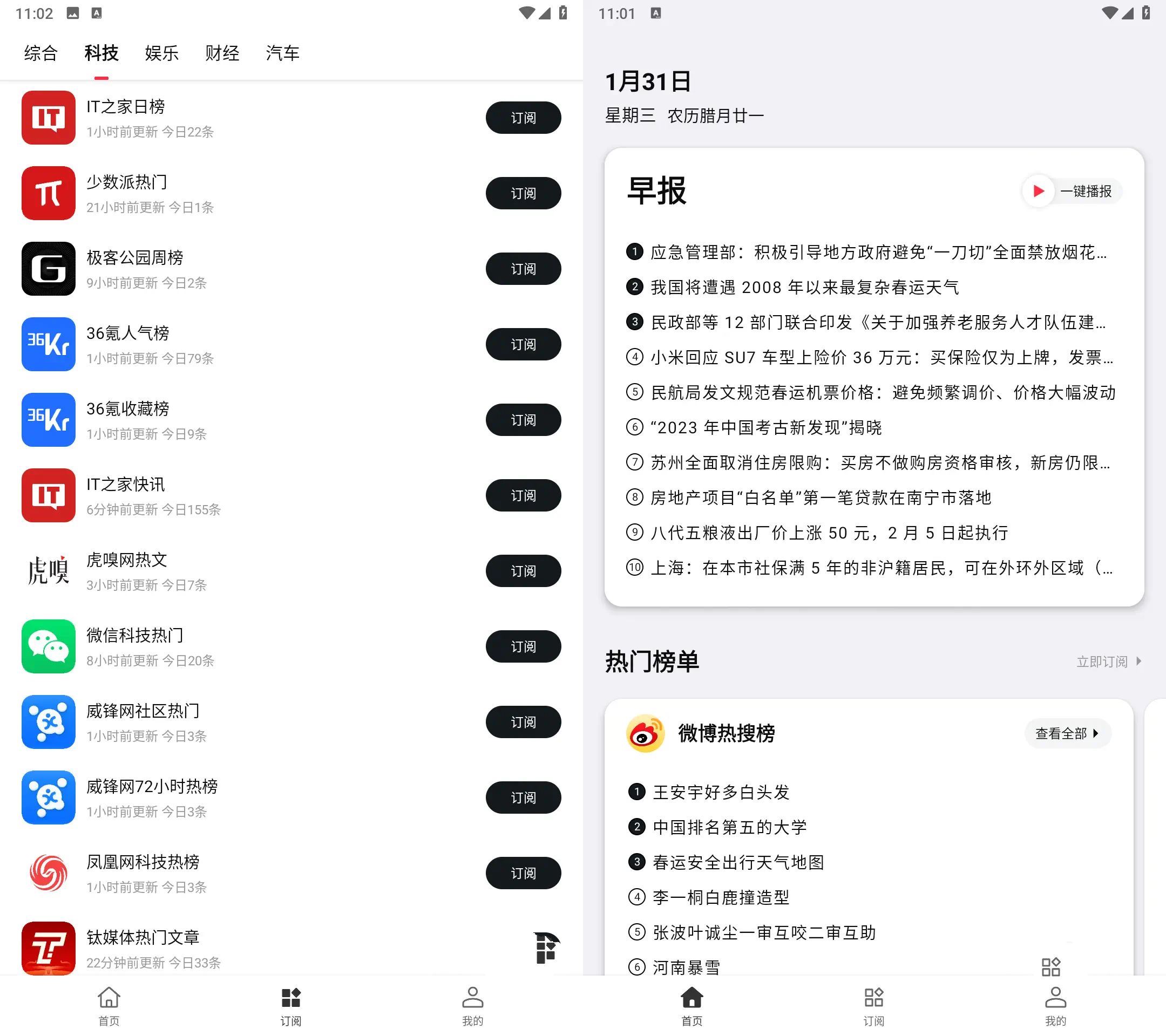View all of 微博热搜榜 via 查看全部
1166x1036 pixels.
[x=1066, y=733]
